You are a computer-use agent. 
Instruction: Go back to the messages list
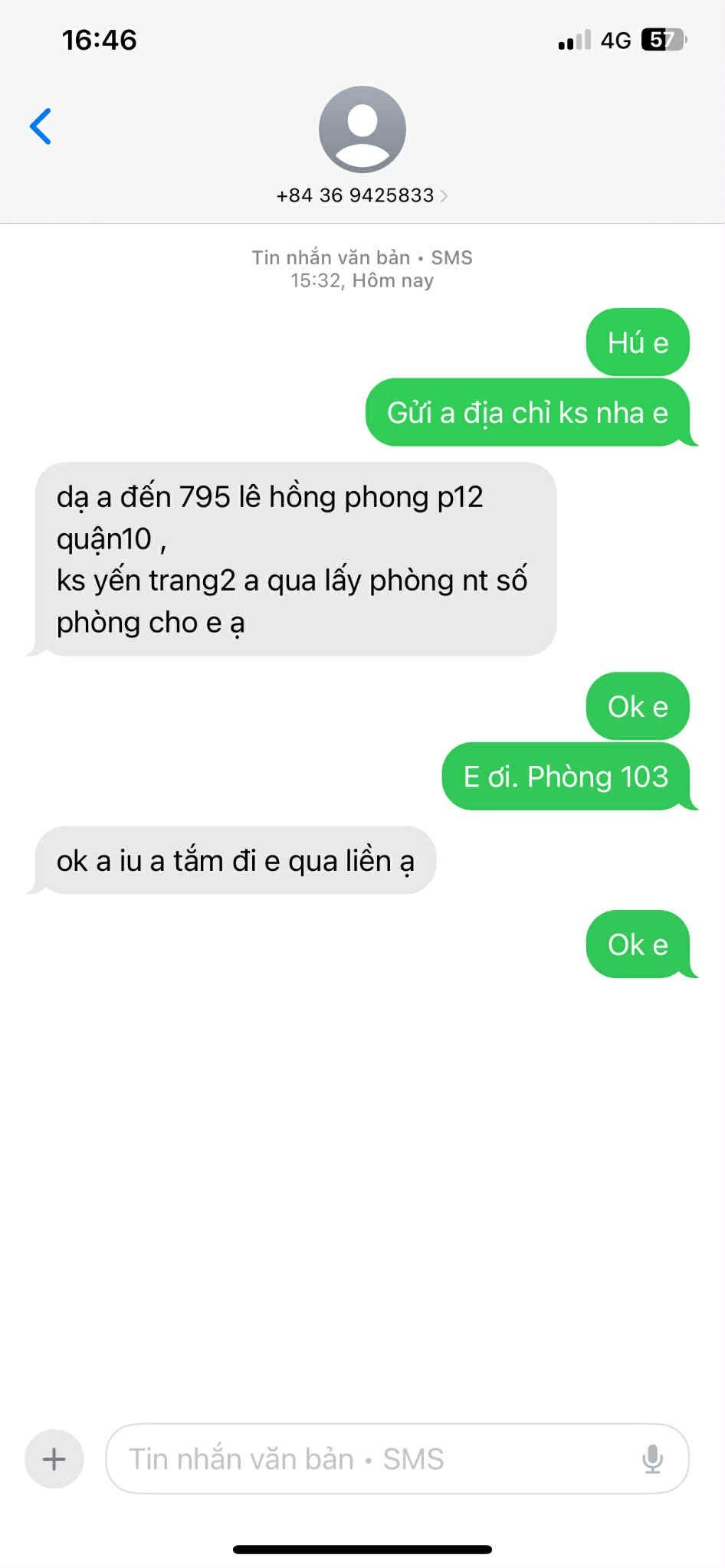pyautogui.click(x=41, y=126)
